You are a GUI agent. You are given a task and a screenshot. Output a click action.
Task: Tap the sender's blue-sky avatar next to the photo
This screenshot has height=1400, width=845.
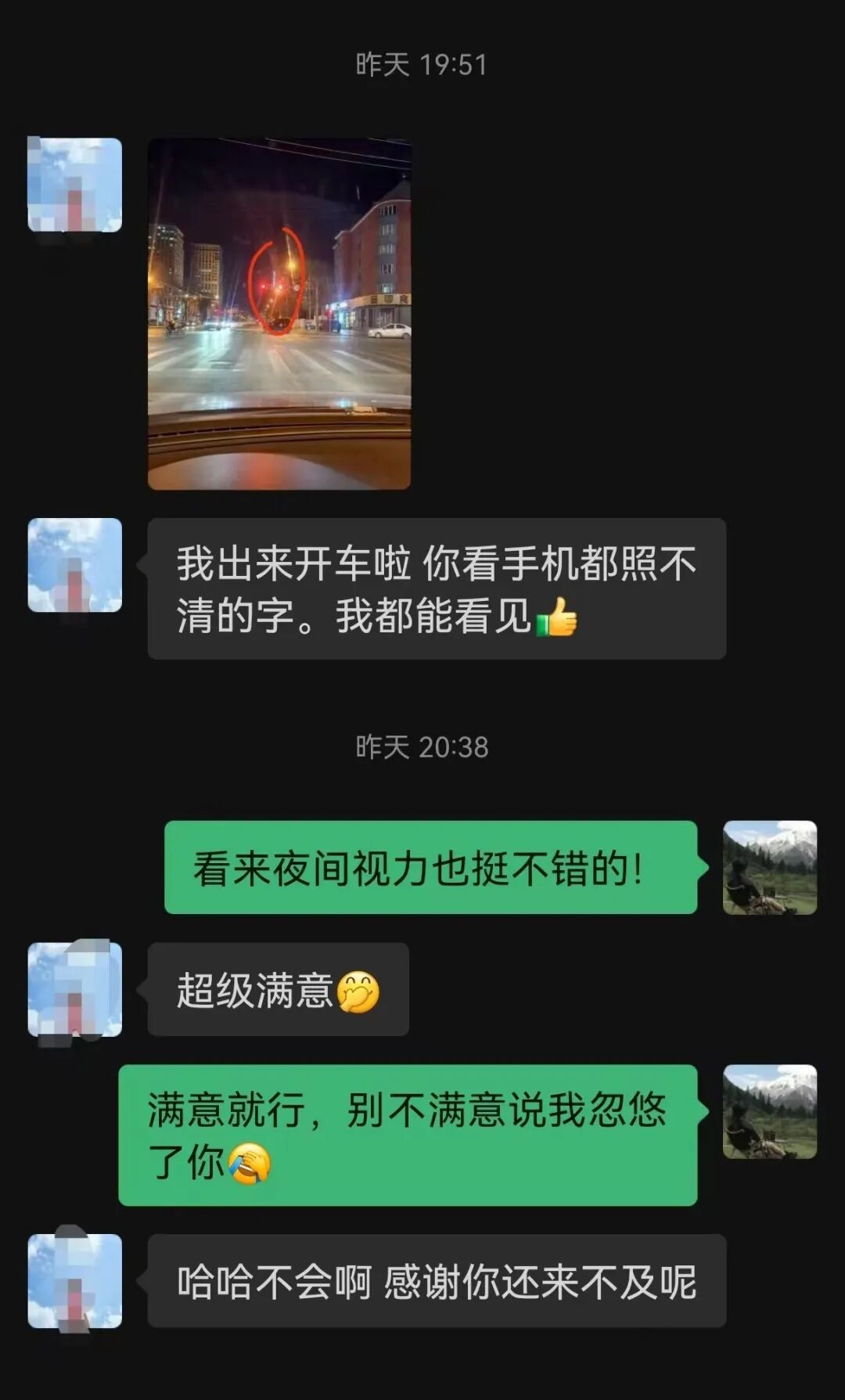click(74, 184)
